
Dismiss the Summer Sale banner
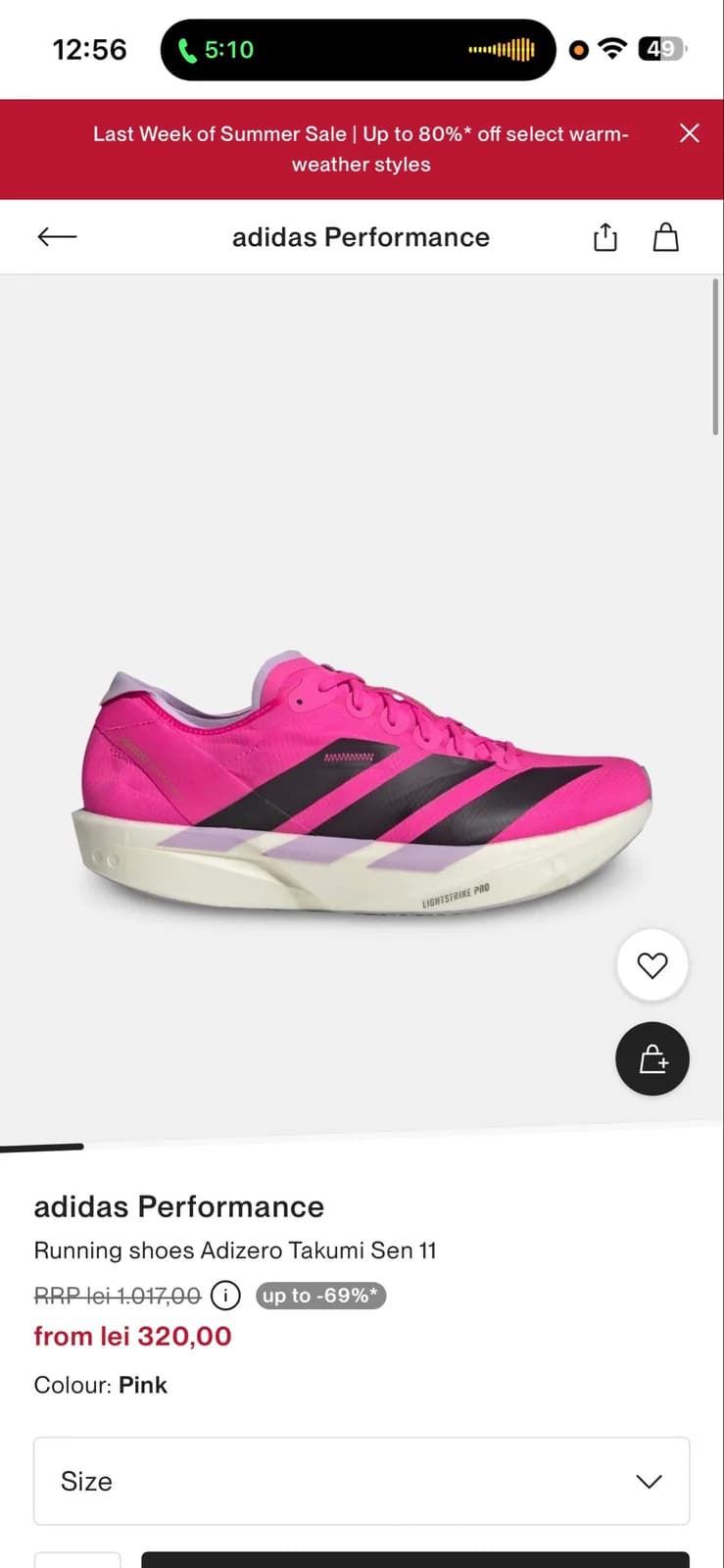[x=690, y=133]
